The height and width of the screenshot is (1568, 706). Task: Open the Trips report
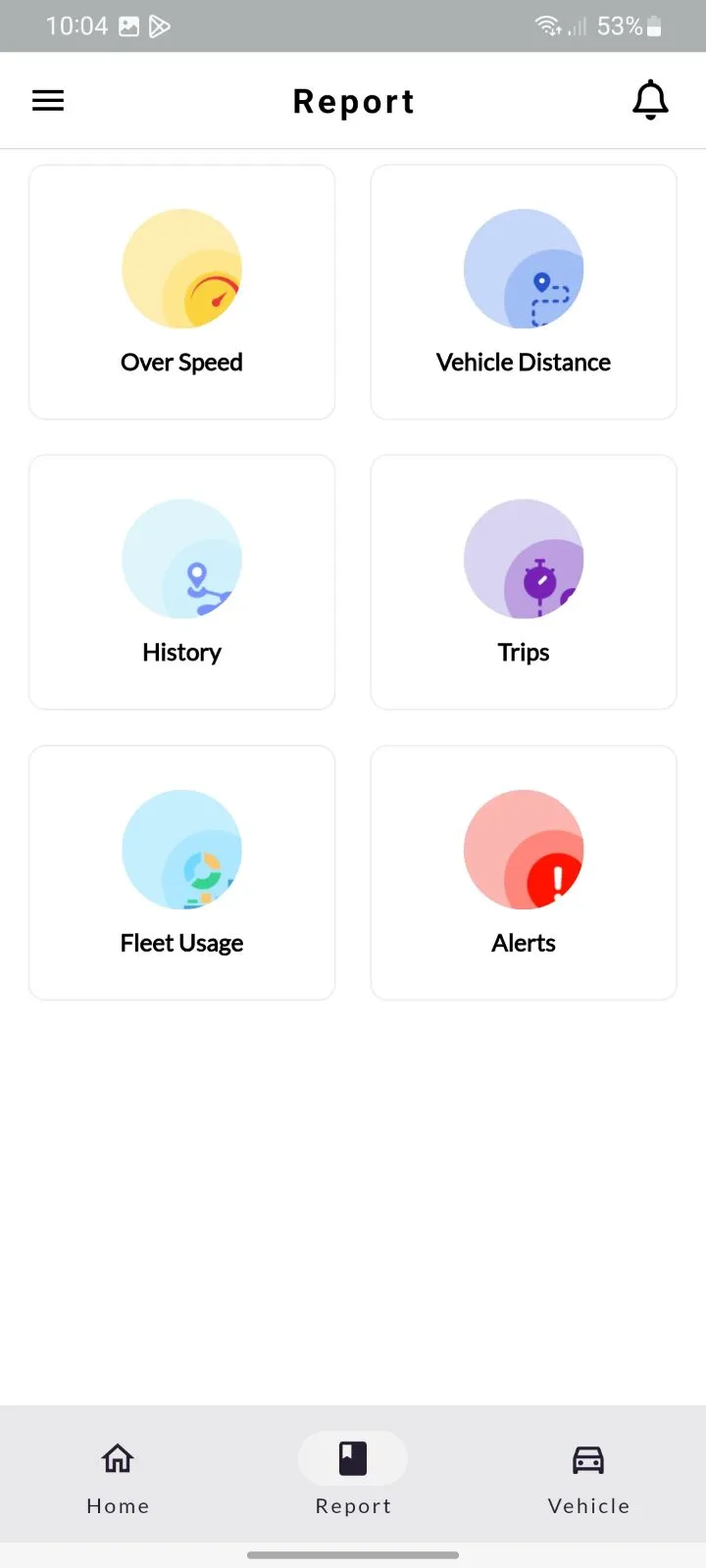(524, 582)
